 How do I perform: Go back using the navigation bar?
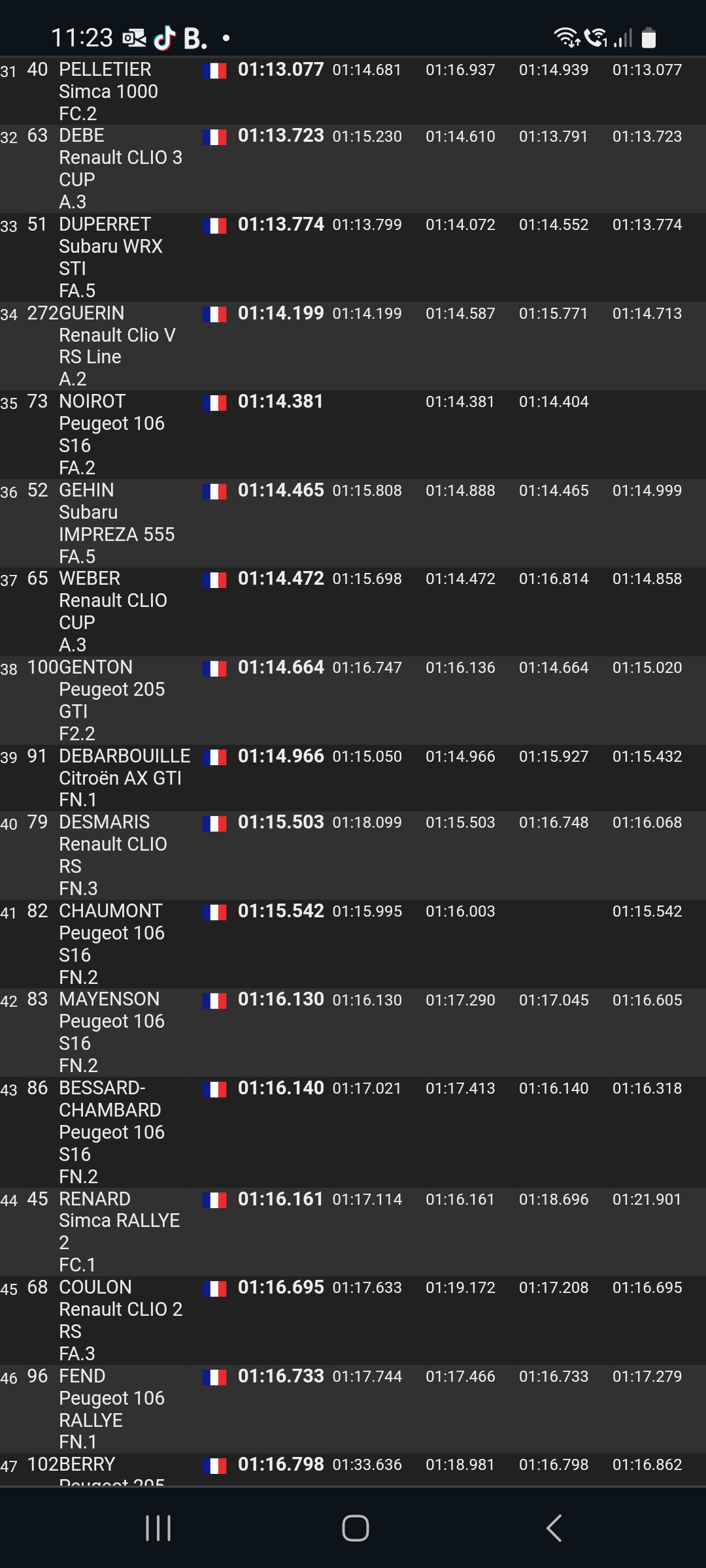tap(554, 1528)
